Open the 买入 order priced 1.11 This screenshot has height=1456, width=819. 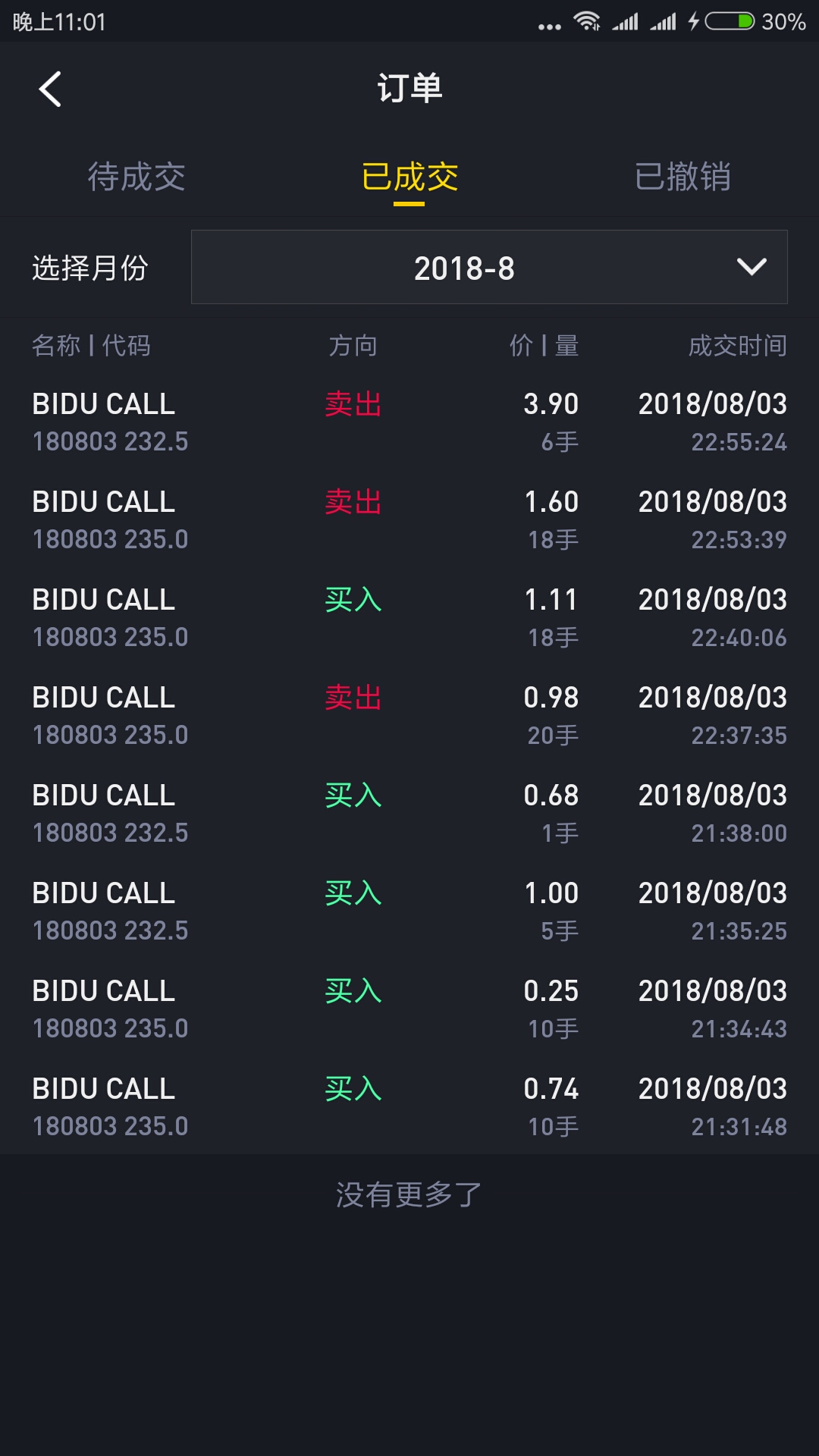tap(409, 617)
